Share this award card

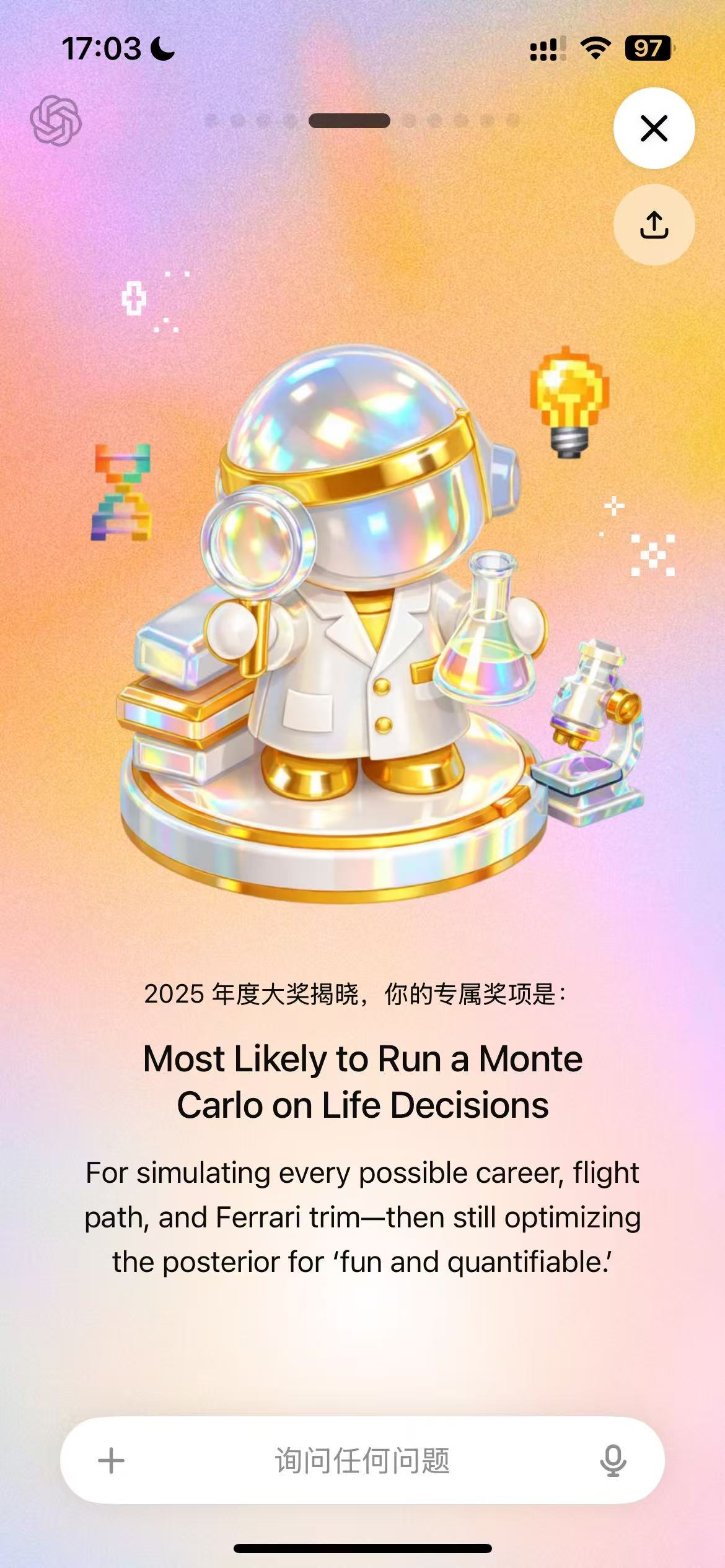(x=654, y=225)
